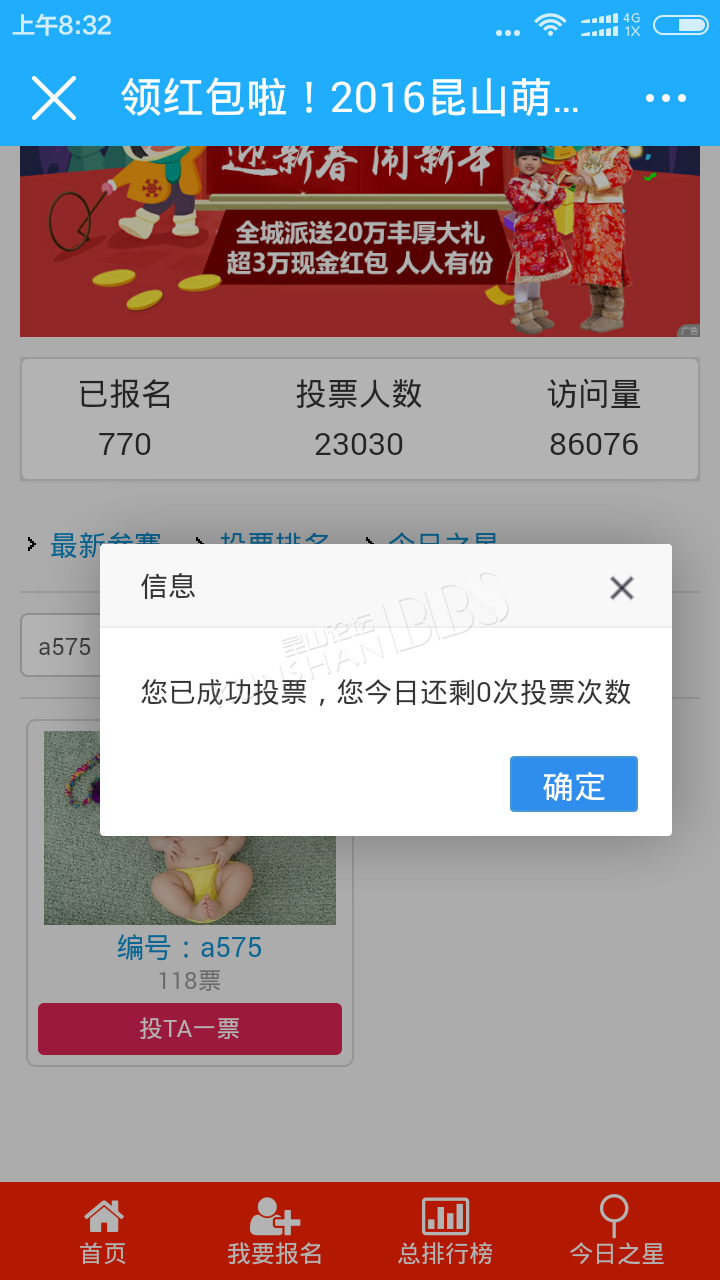Viewport: 720px width, 1280px height.
Task: Confirm the dialog with 确定 button
Action: [x=574, y=784]
